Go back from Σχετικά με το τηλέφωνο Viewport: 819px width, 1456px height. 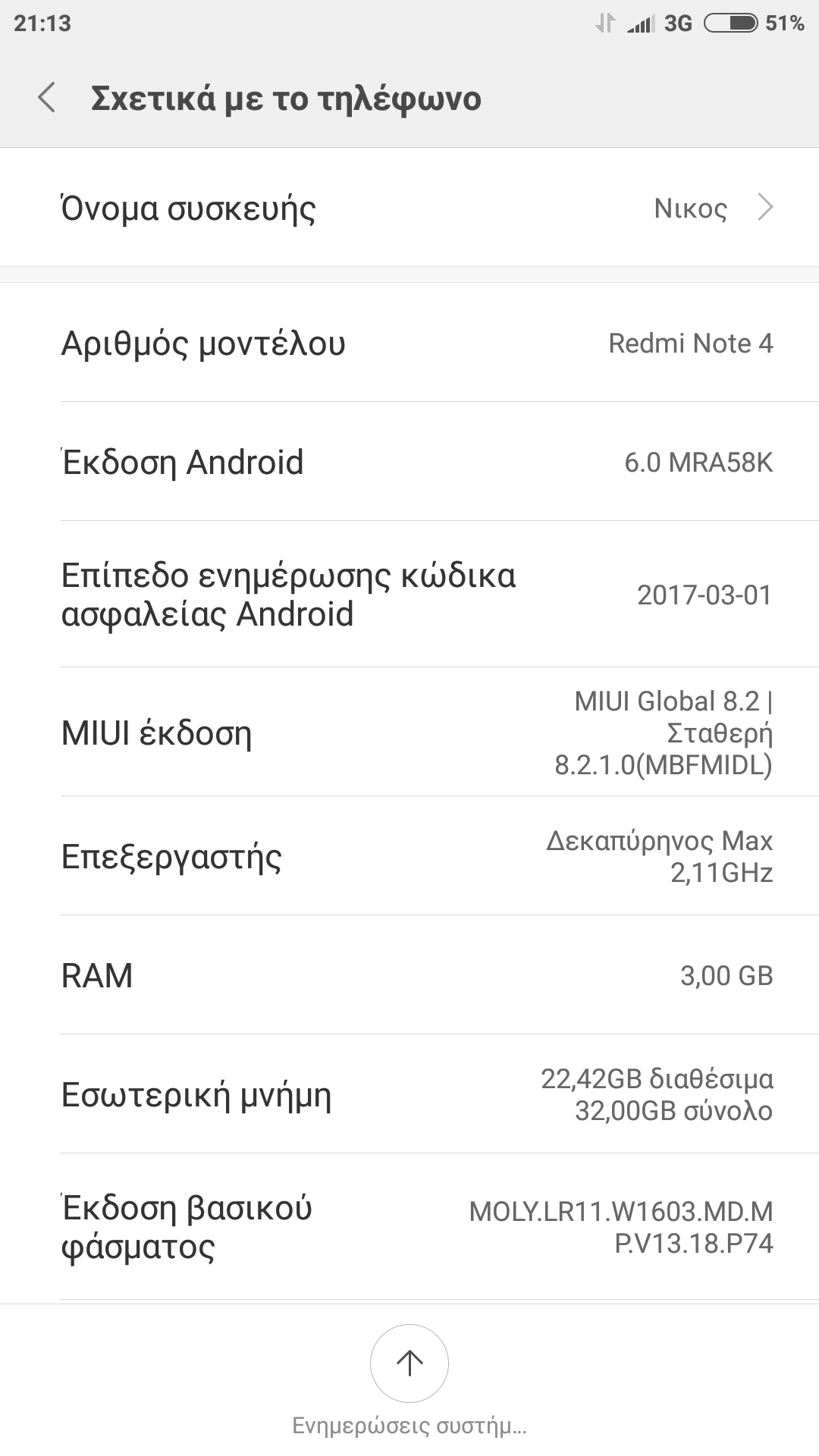[x=47, y=99]
